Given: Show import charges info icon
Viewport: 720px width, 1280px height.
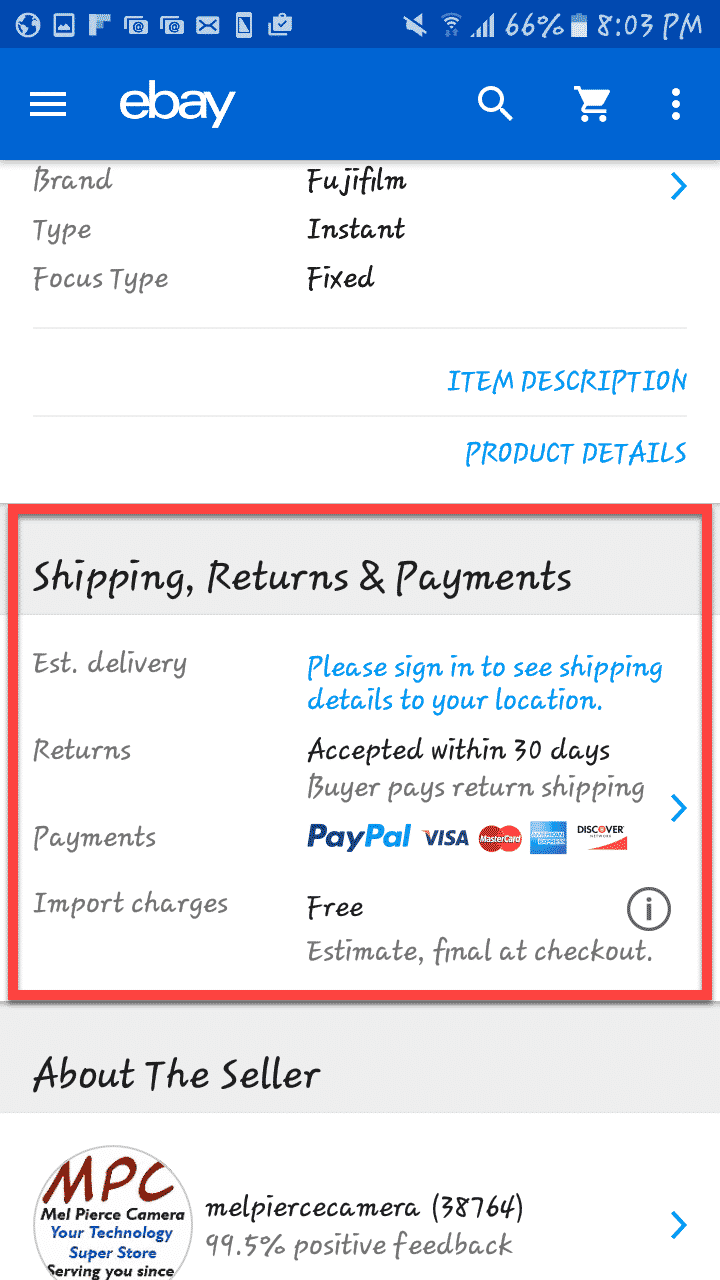Looking at the screenshot, I should [x=648, y=909].
